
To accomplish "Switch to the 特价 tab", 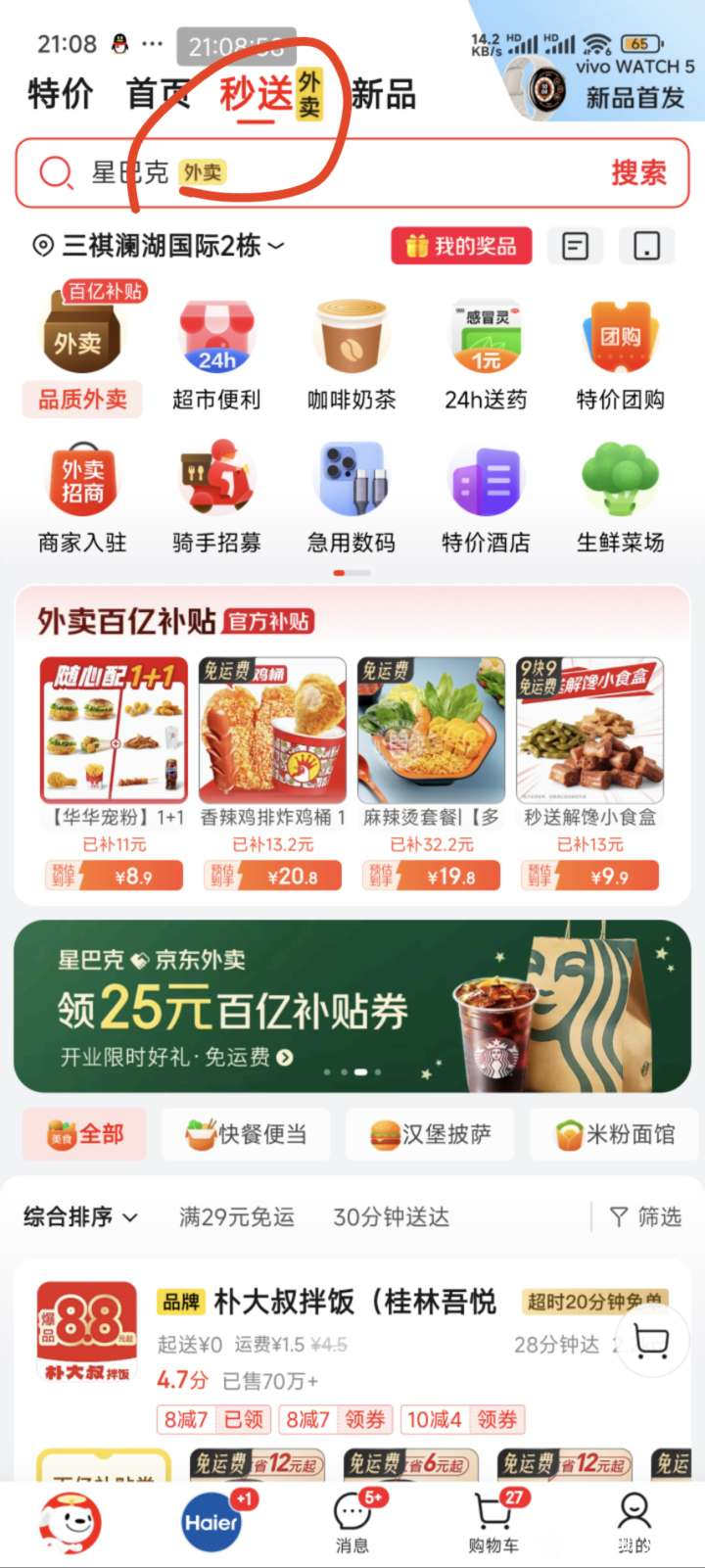I will click(60, 95).
